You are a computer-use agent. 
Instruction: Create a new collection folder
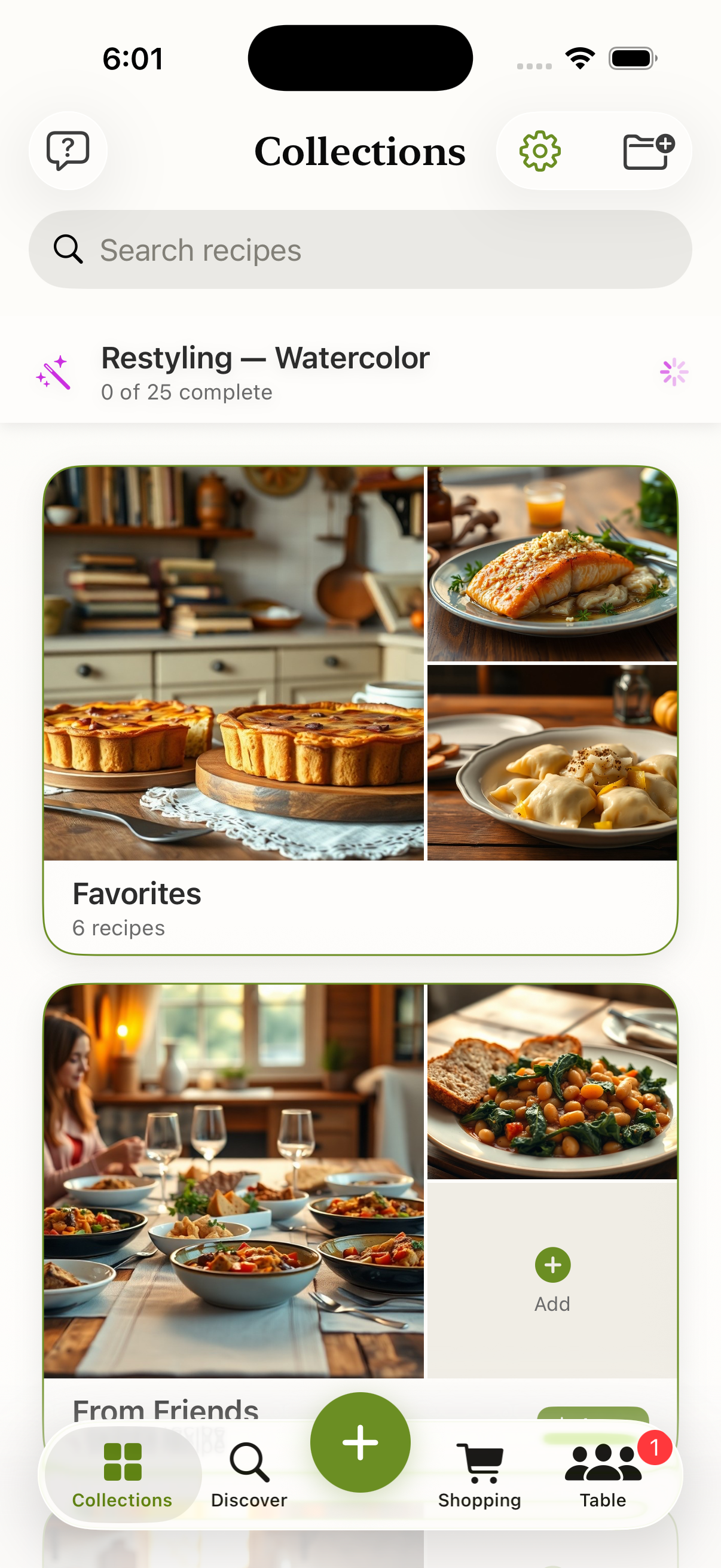pos(648,151)
